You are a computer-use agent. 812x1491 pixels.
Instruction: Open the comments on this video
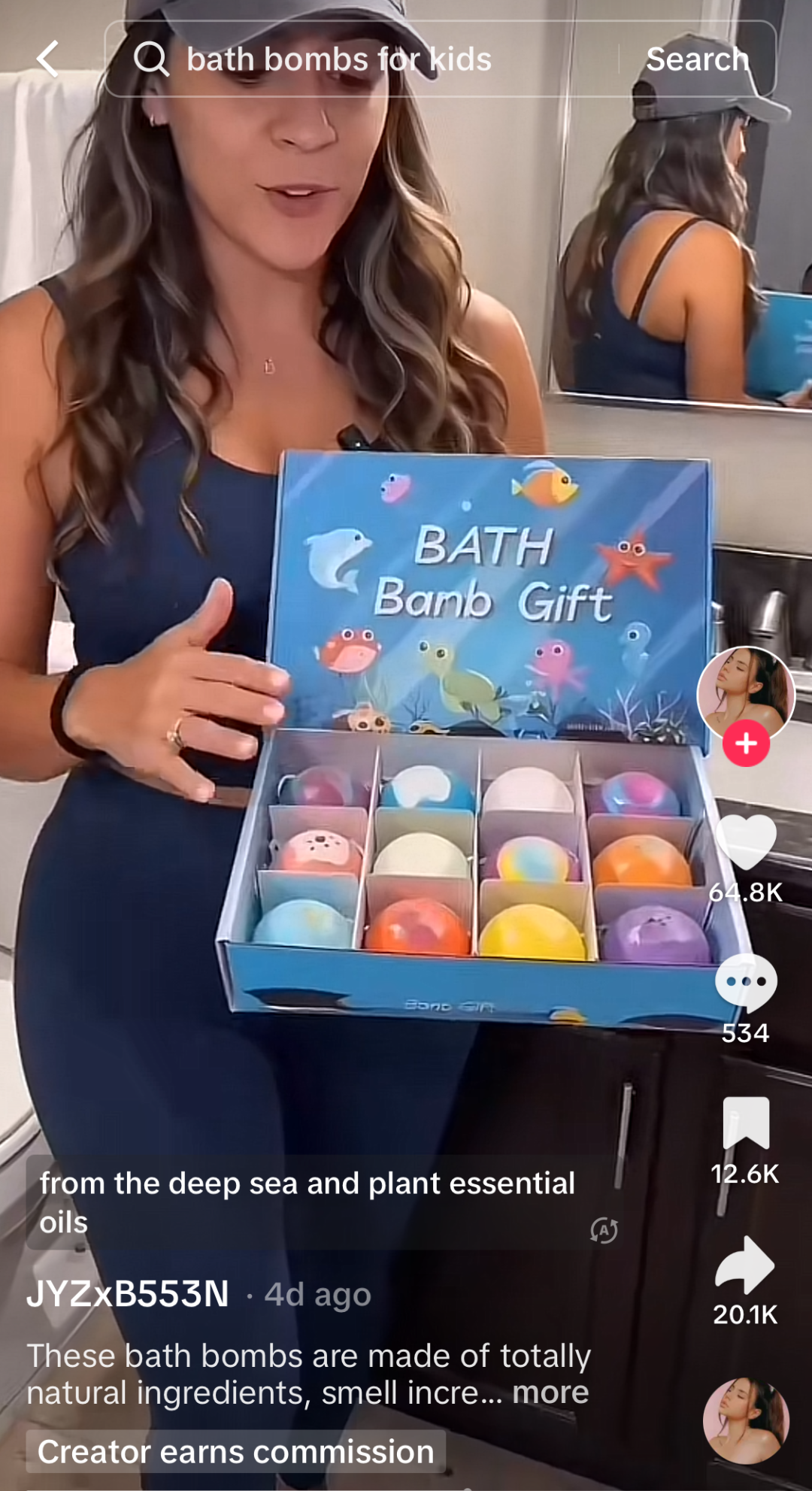coord(746,982)
